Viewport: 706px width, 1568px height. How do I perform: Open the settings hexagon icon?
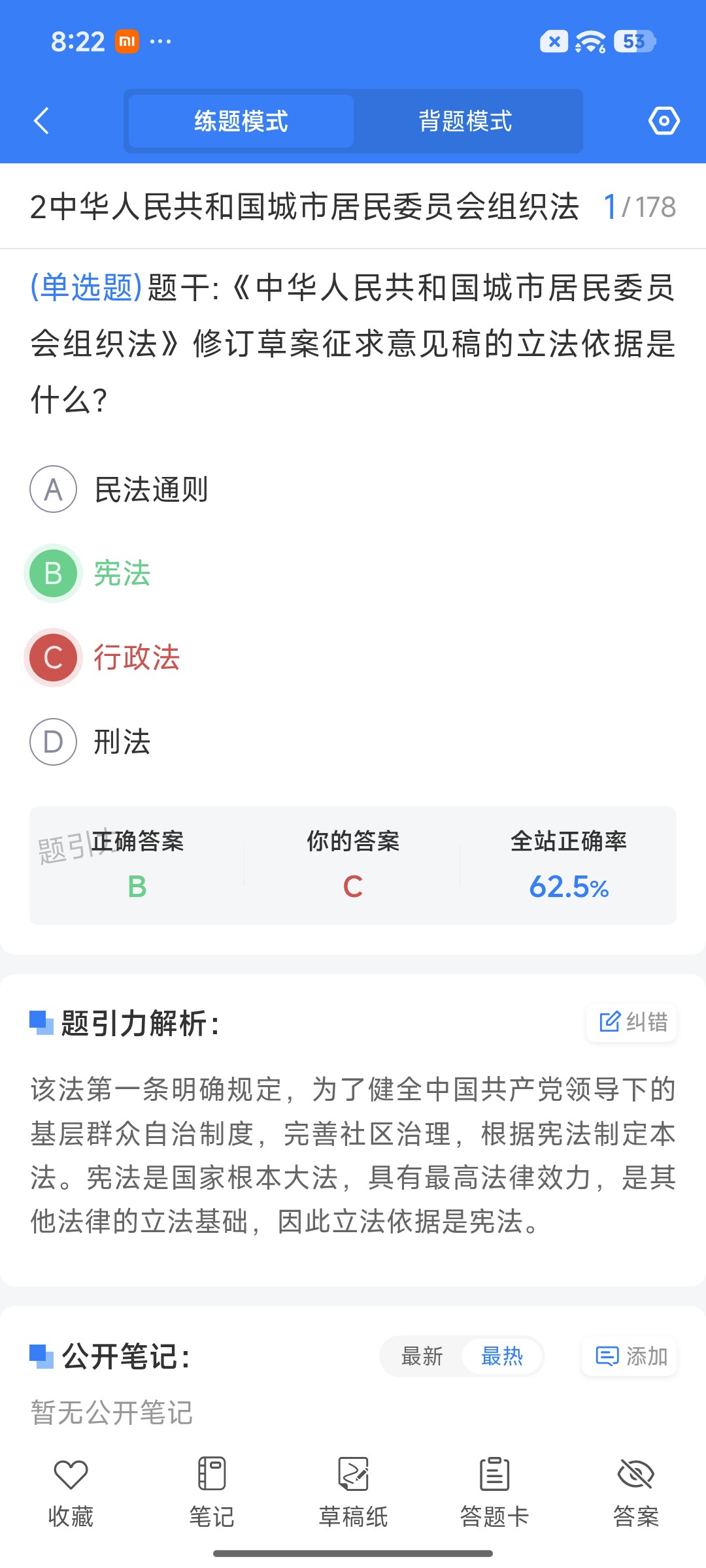pyautogui.click(x=664, y=121)
